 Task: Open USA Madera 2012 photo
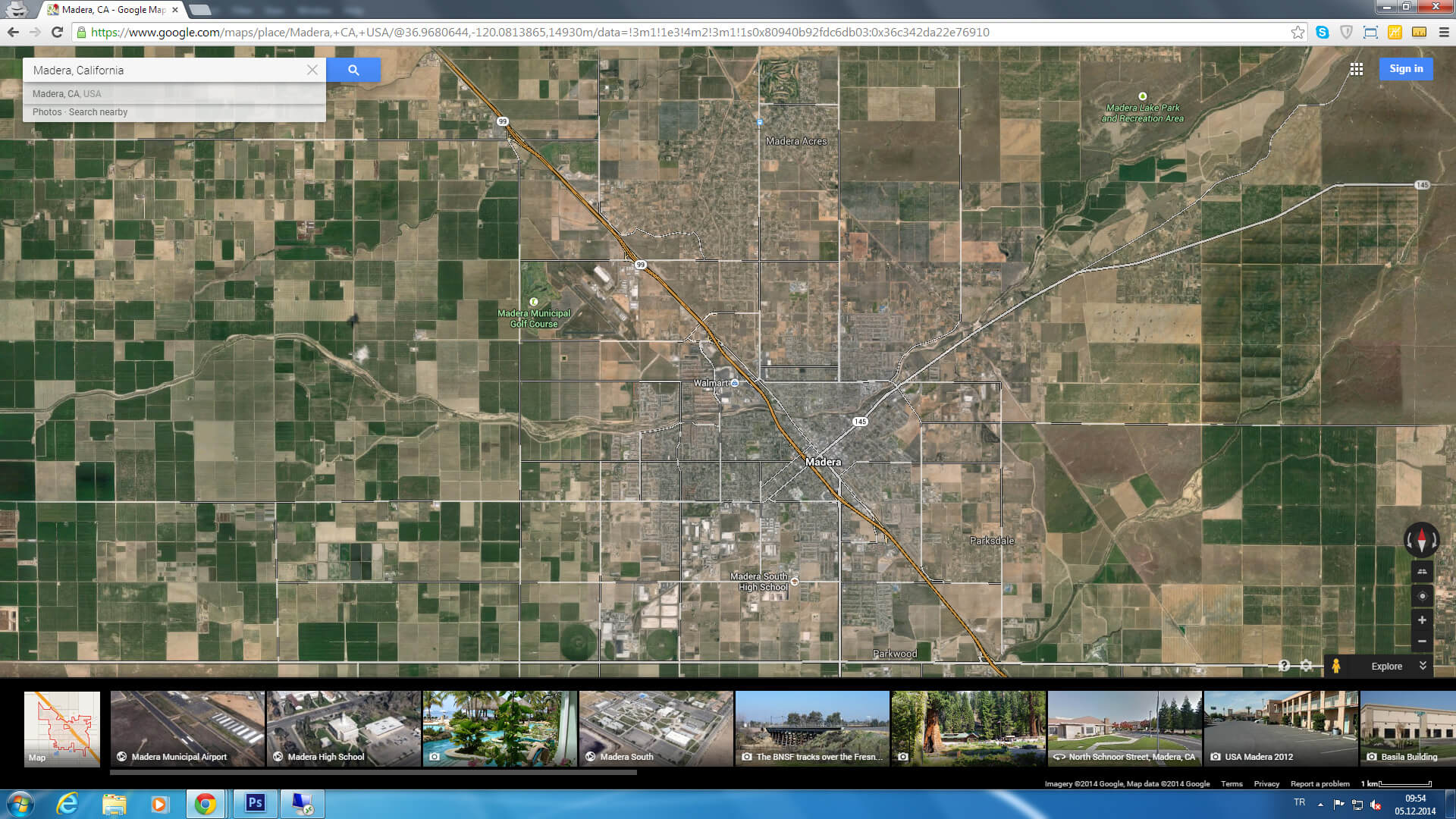(1280, 728)
